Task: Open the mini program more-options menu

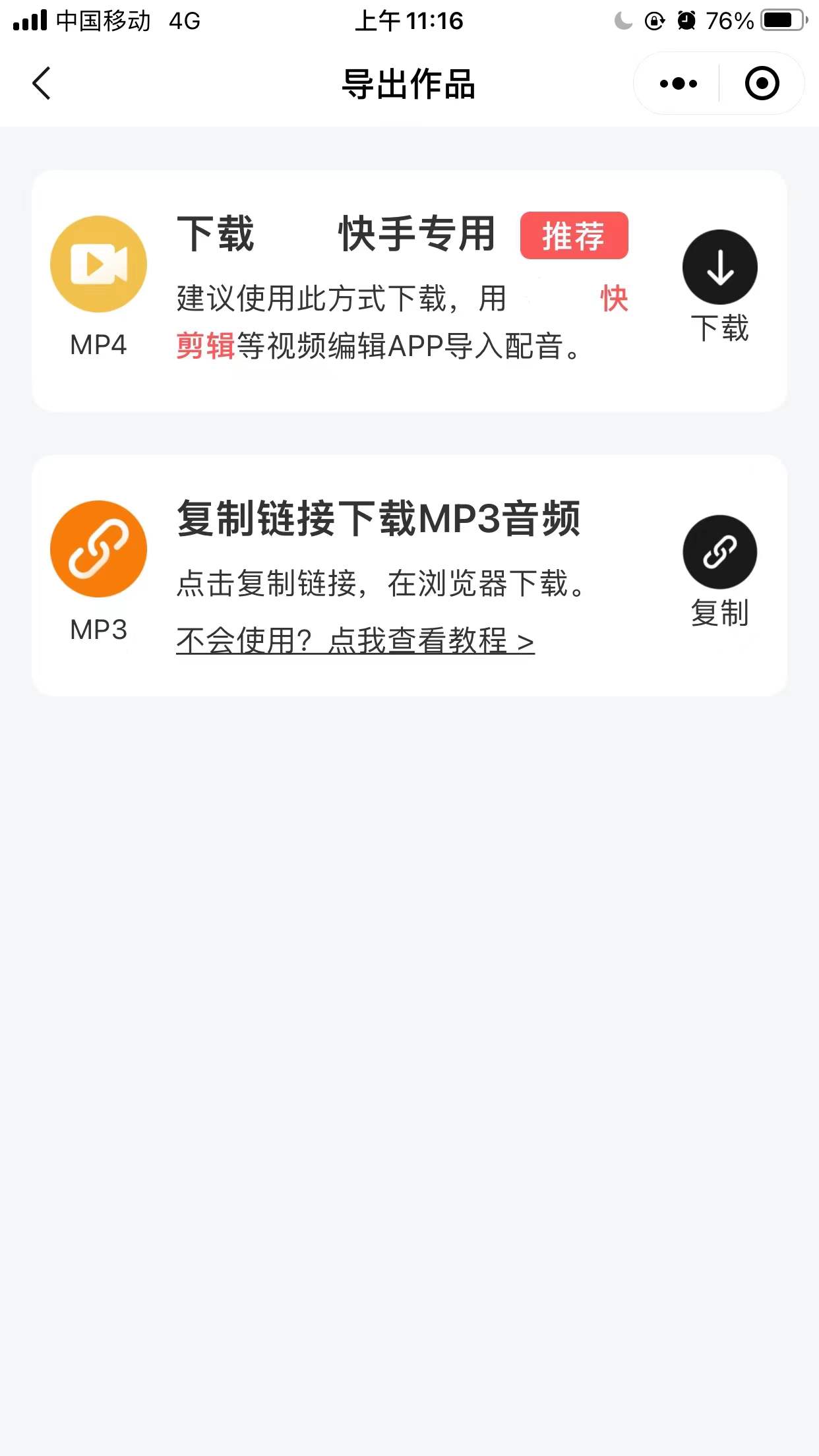Action: pos(678,84)
